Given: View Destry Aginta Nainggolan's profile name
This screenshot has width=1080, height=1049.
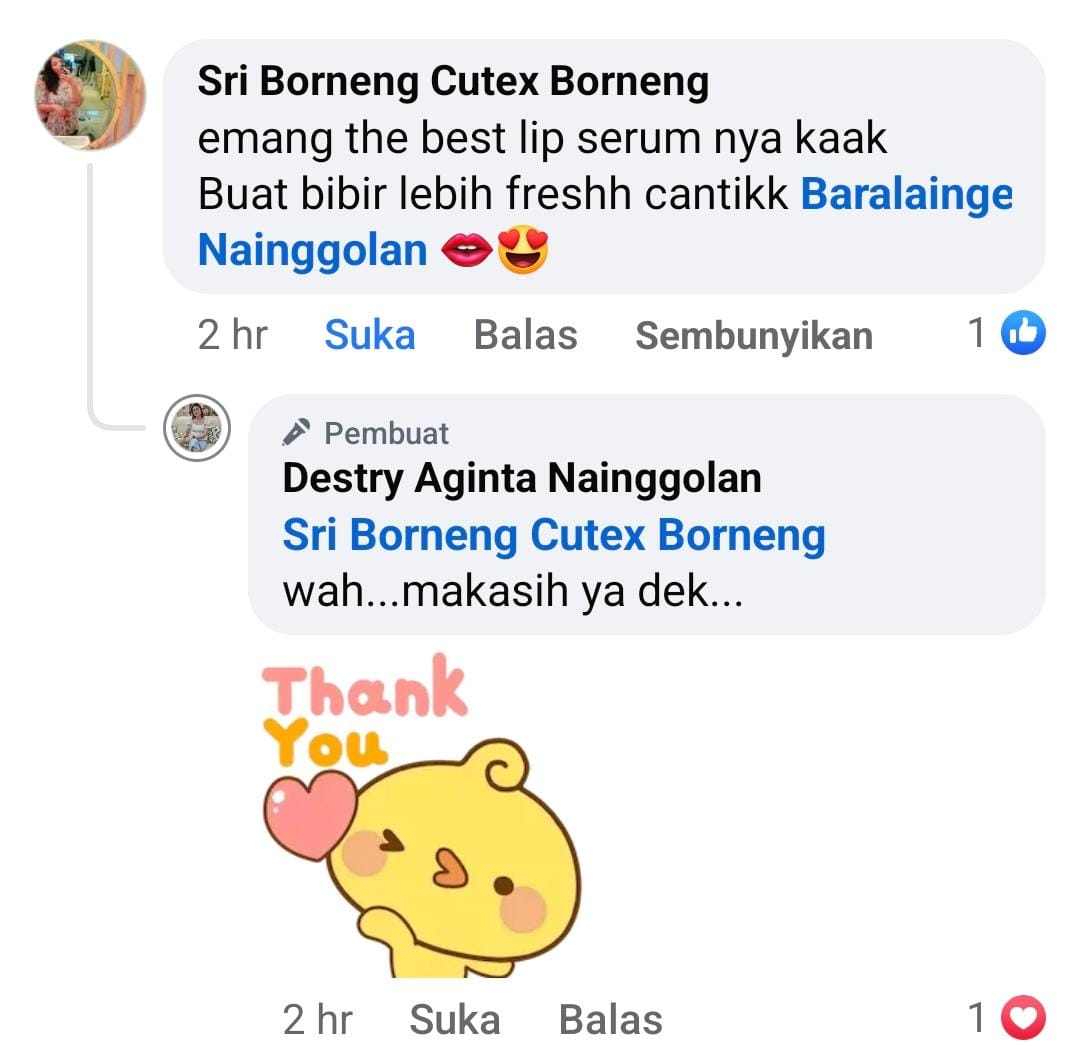Looking at the screenshot, I should pyautogui.click(x=521, y=478).
